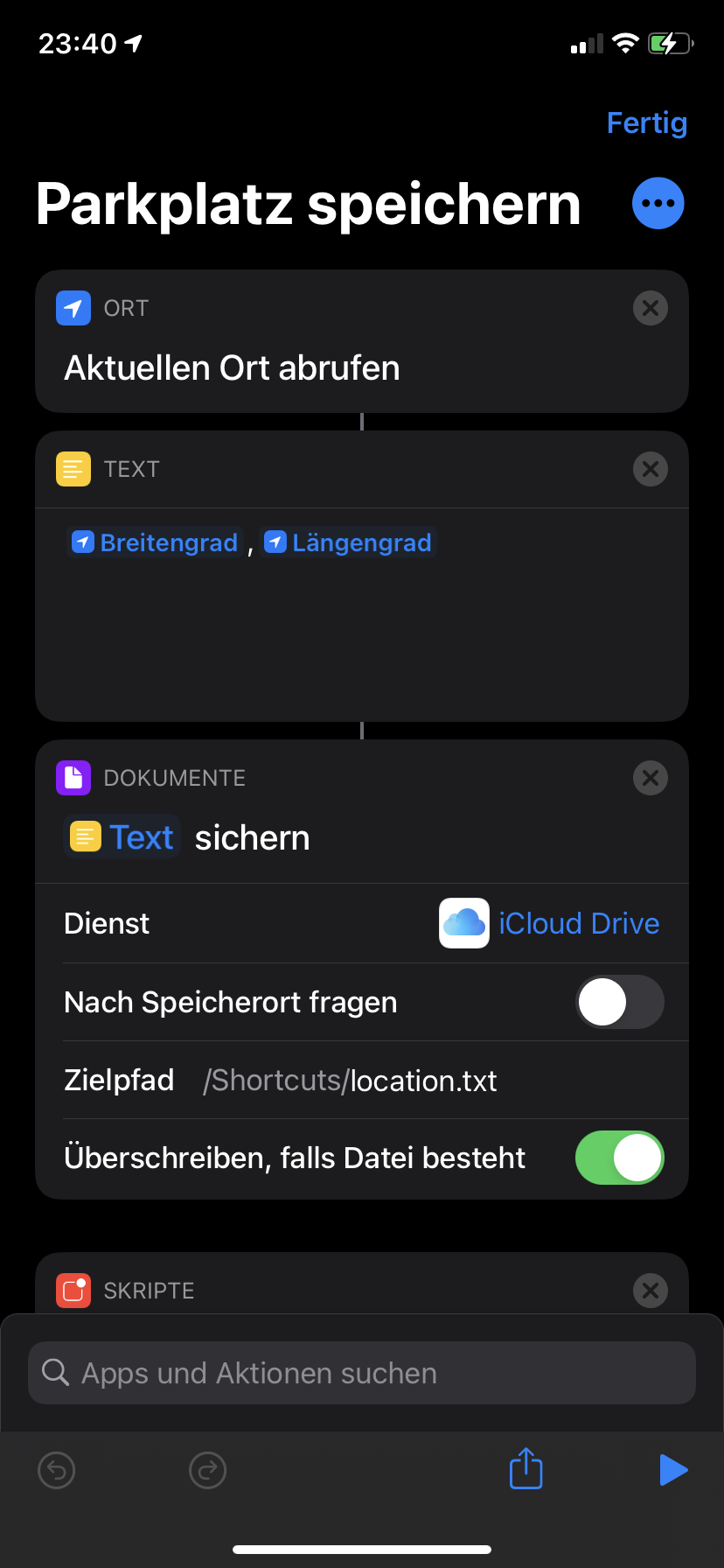This screenshot has width=724, height=1568.
Task: Select the Längengrad variable
Action: click(348, 542)
